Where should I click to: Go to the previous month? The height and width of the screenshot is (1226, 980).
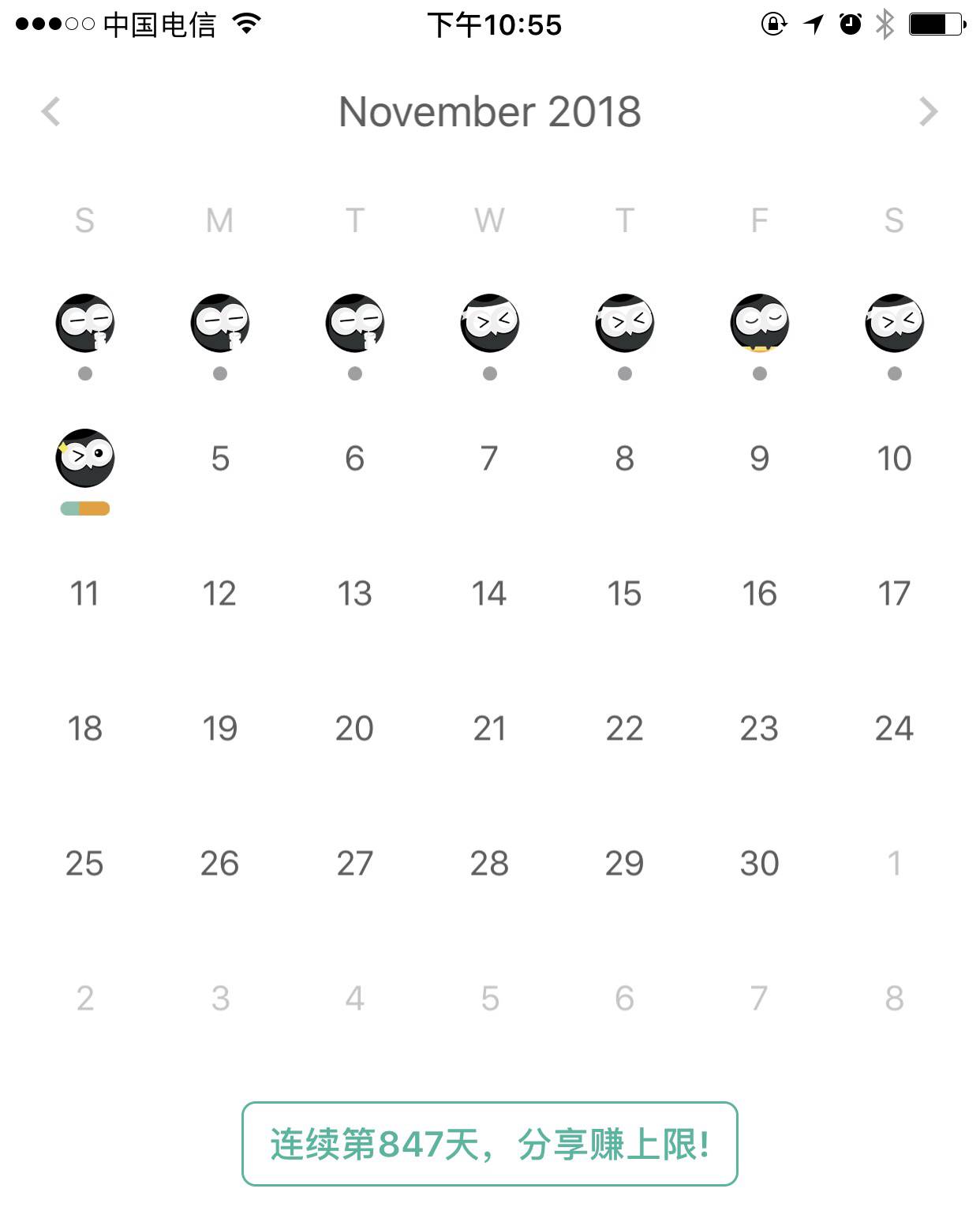click(x=51, y=112)
